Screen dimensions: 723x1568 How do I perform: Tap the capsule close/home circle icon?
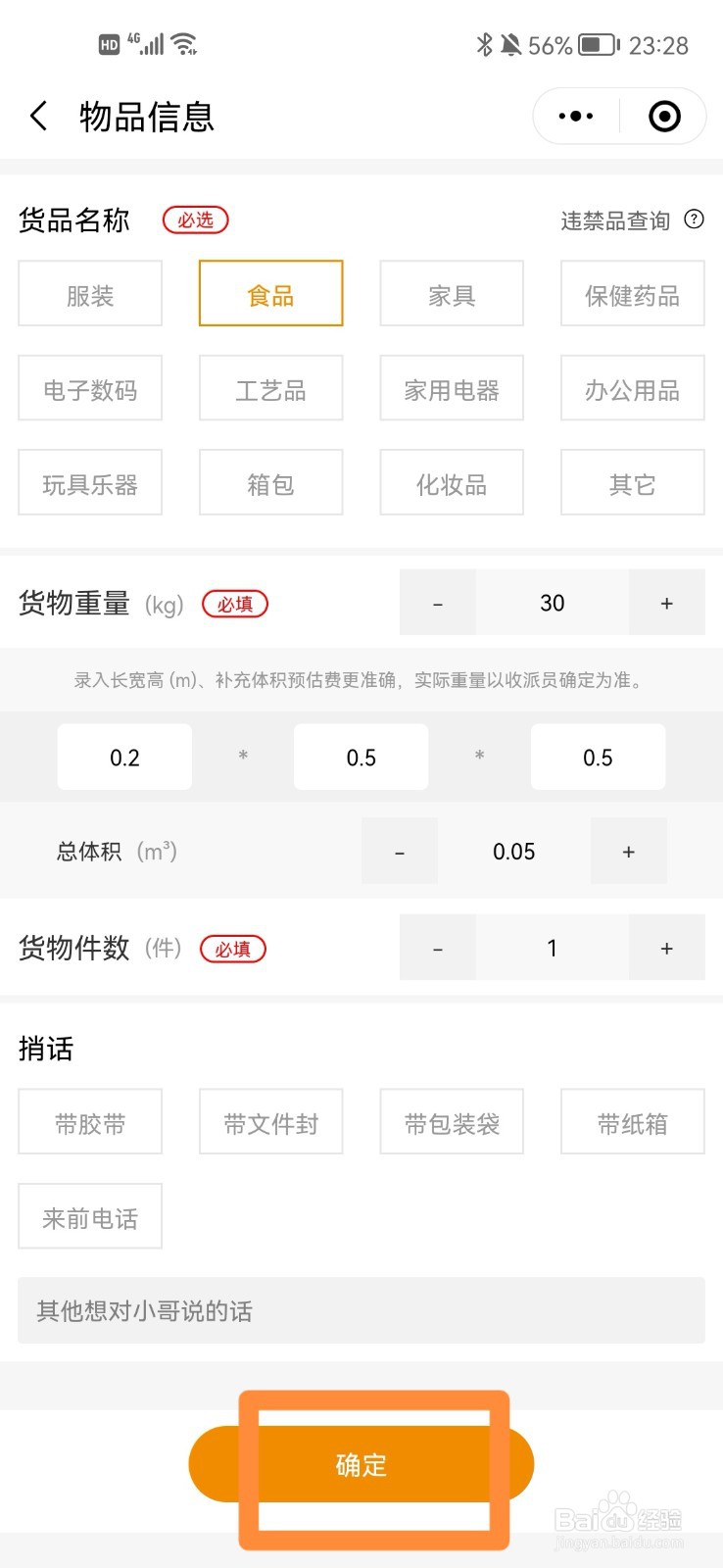662,115
